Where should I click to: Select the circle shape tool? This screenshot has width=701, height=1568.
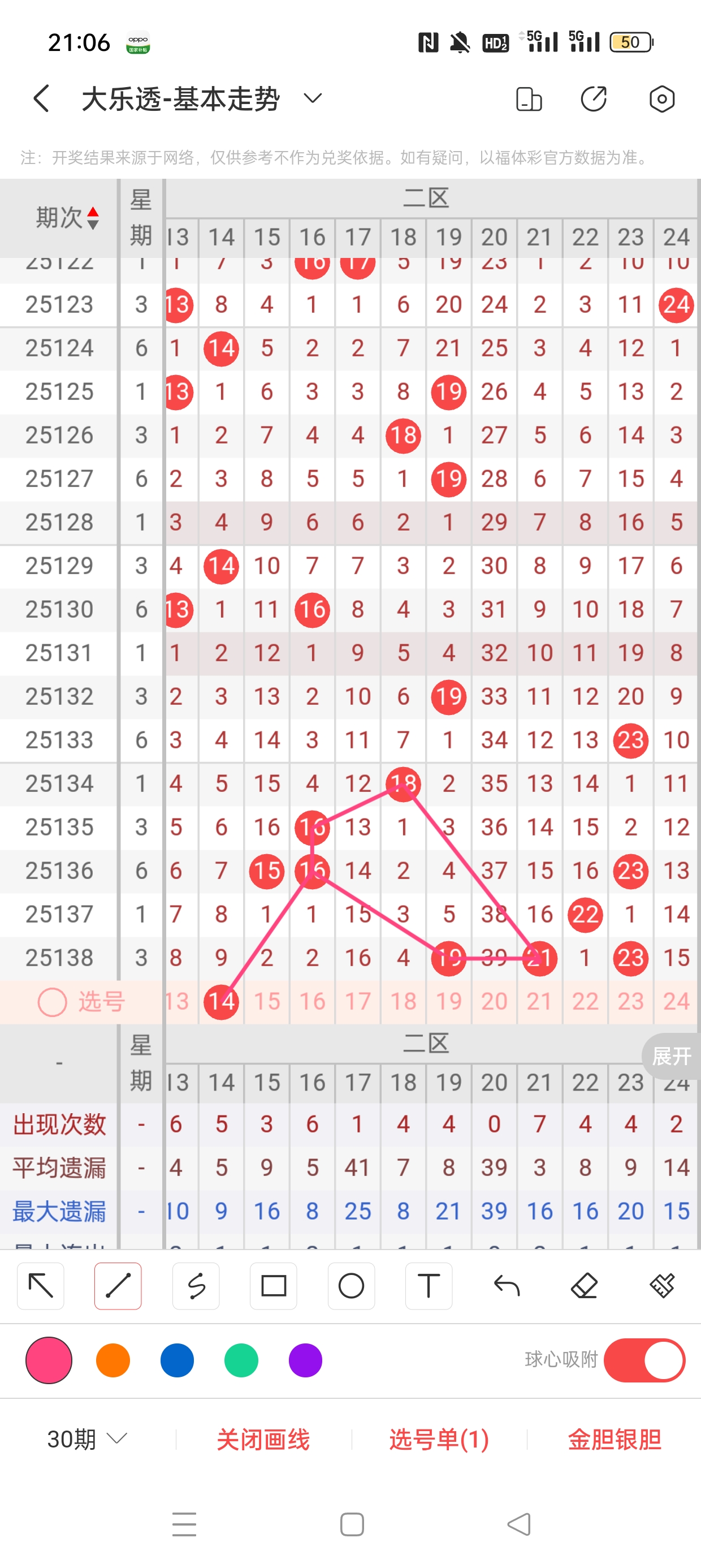click(351, 1286)
